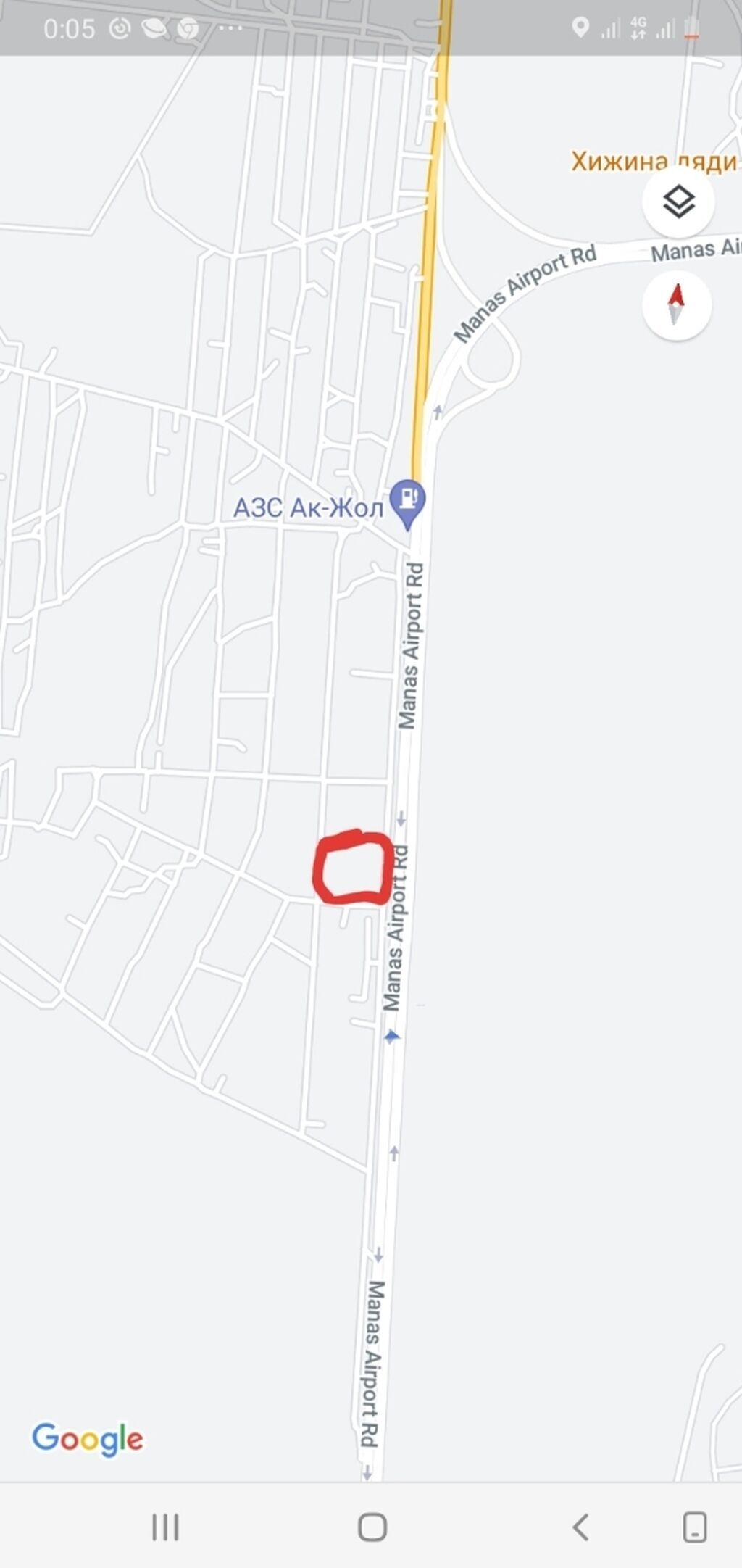
Task: Open the map layers button
Action: 678,202
